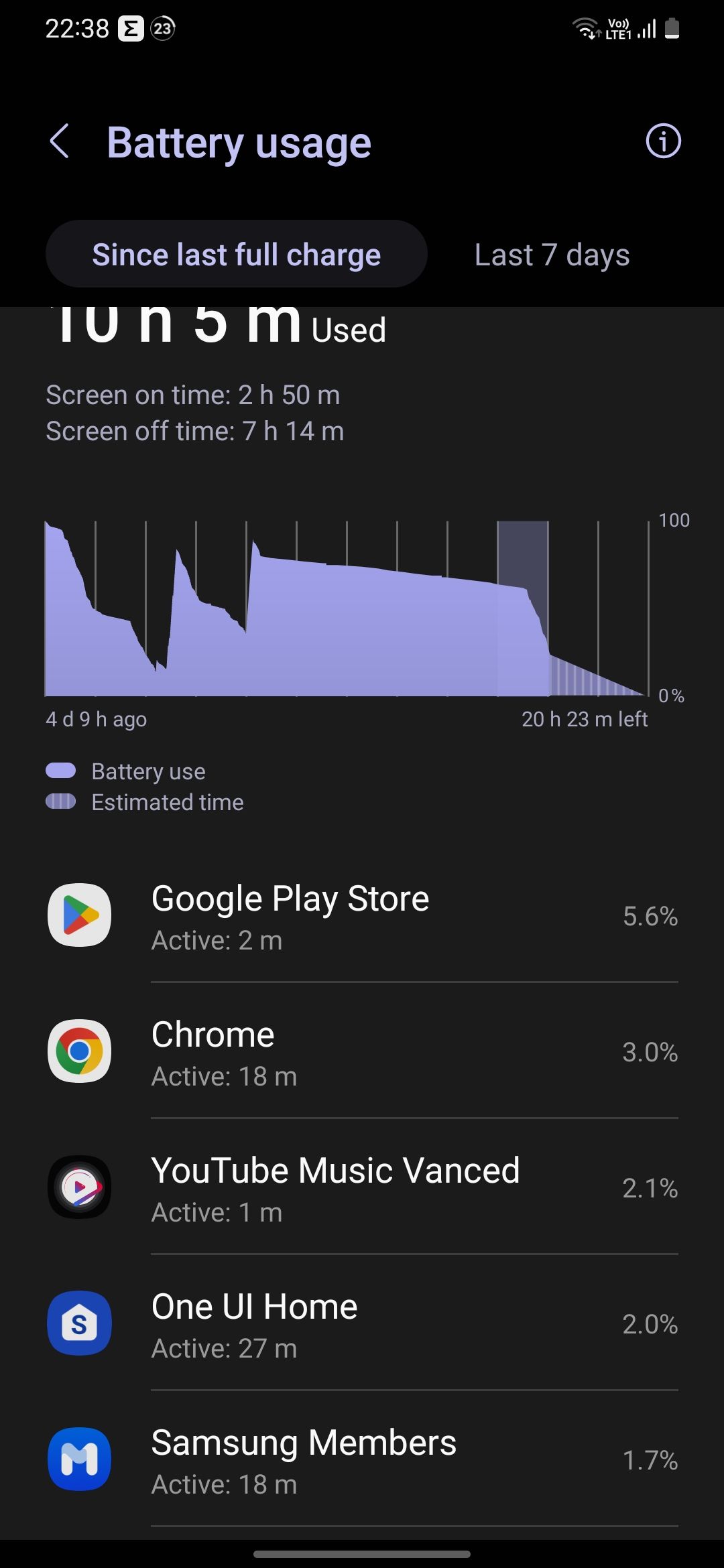Screen dimensions: 724x1568
Task: Select the YouTube Music Vanced icon
Action: 79,1187
